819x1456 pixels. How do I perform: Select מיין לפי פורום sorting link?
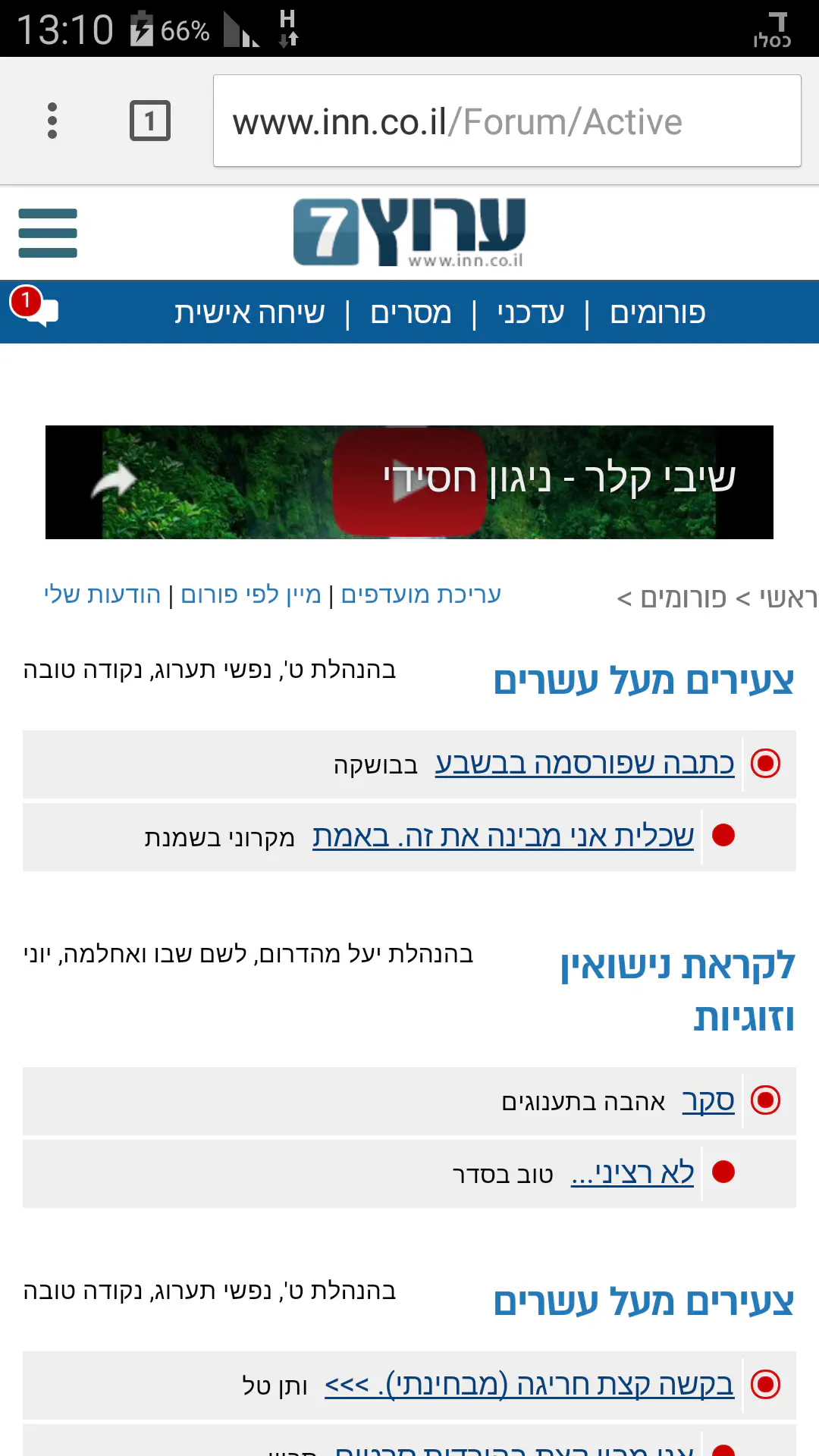[251, 595]
